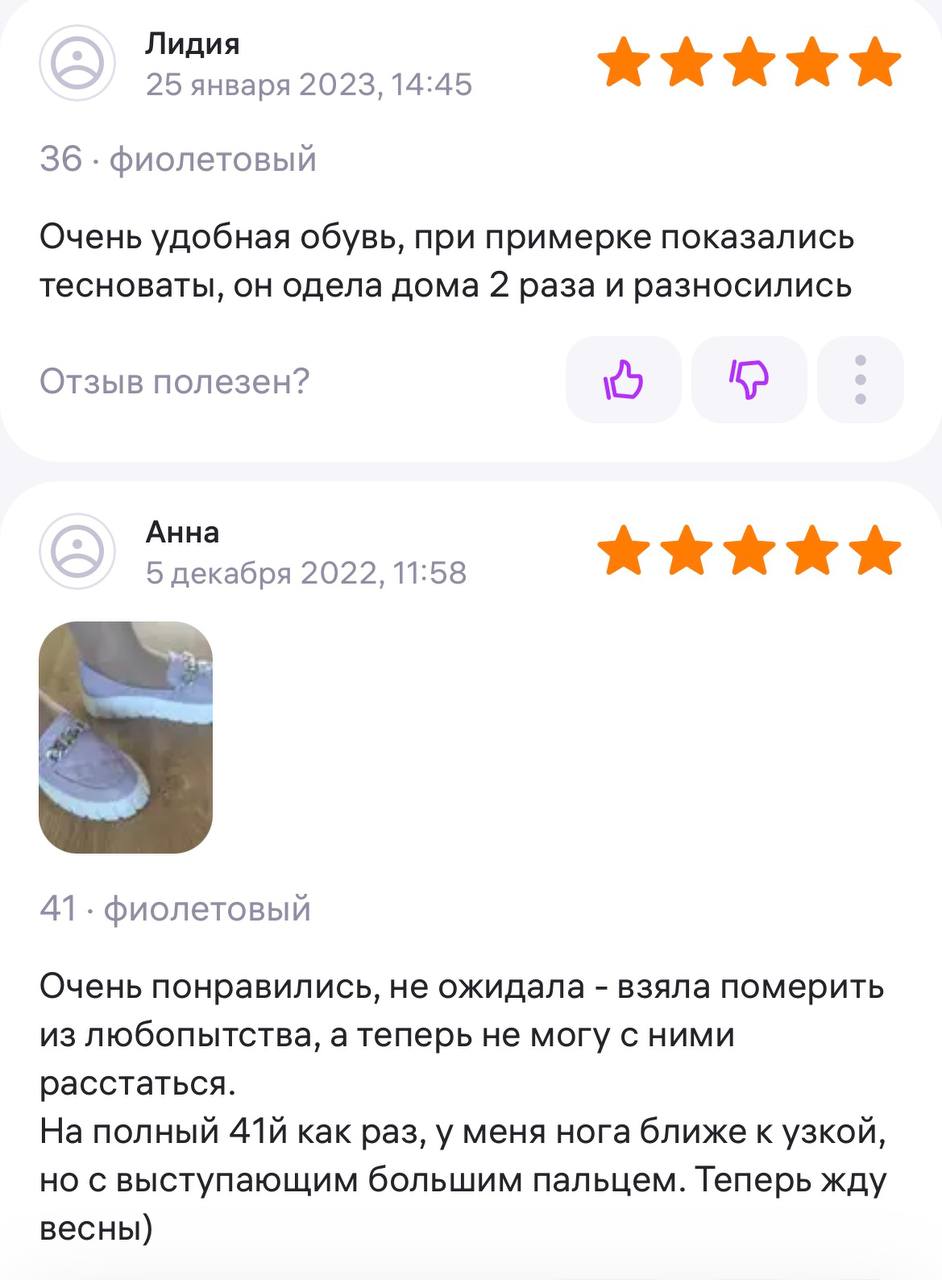Open more options for Лидия's review
942x1280 pixels.
(x=860, y=380)
